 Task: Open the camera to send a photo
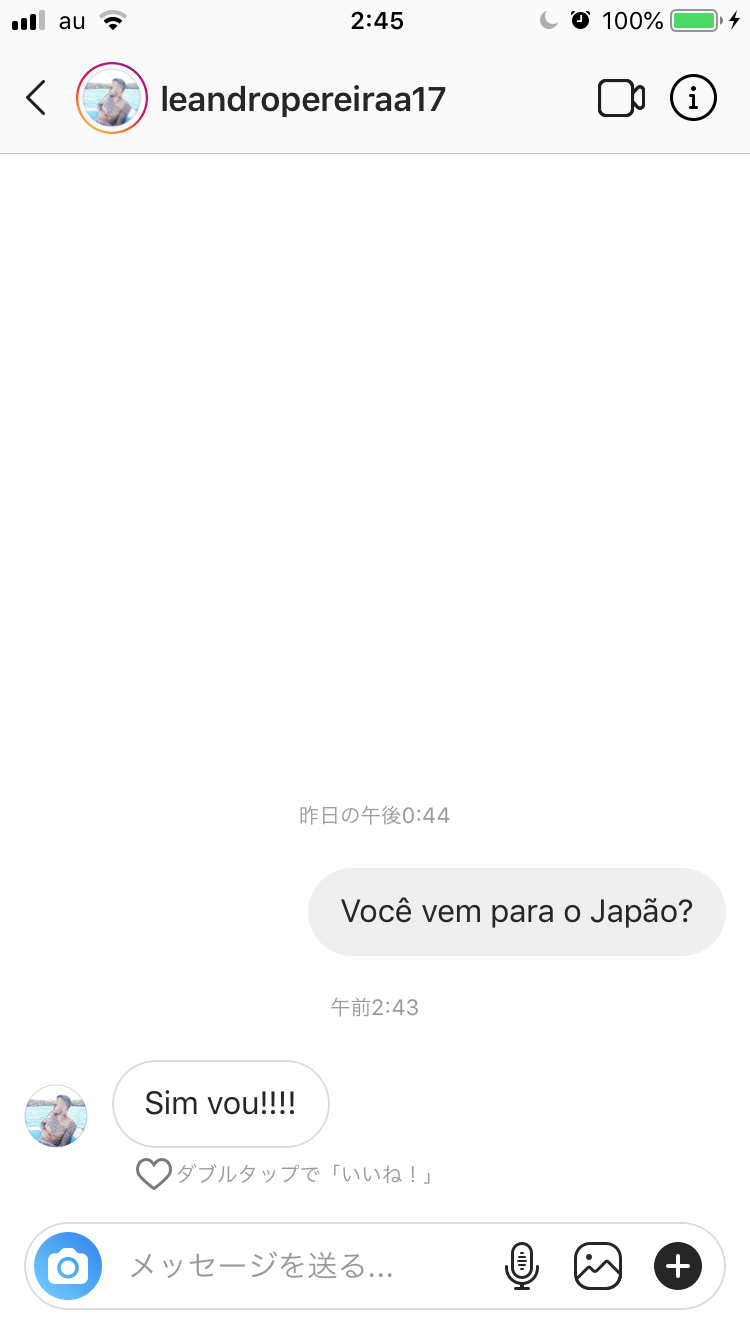(68, 1267)
